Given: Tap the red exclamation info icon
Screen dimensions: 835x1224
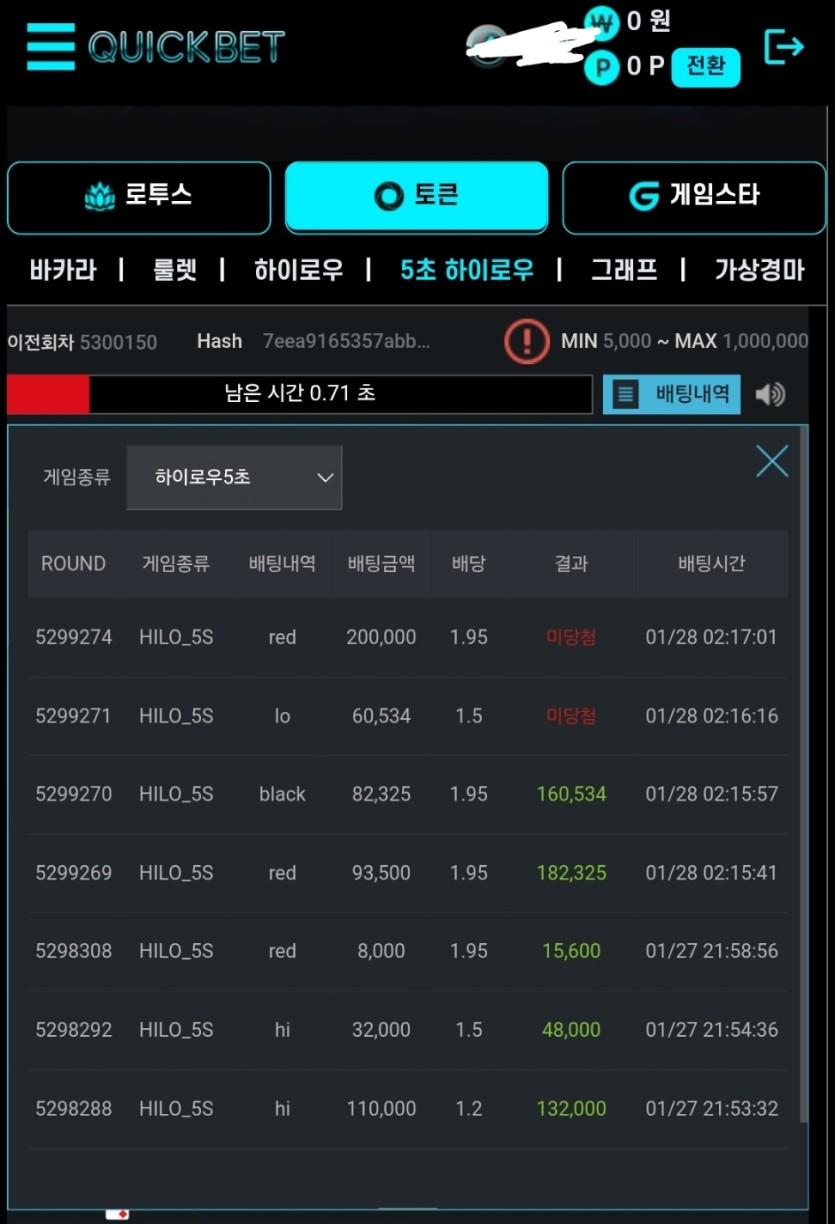Looking at the screenshot, I should (527, 342).
